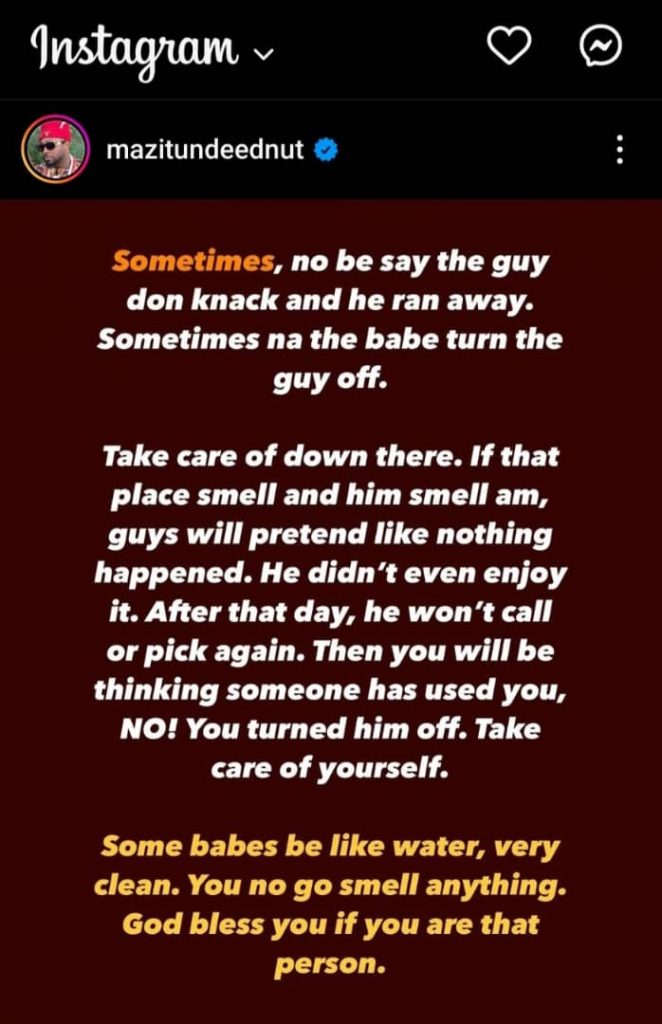The image size is (662, 1024).
Task: Open Messenger direct messages
Action: tap(601, 45)
